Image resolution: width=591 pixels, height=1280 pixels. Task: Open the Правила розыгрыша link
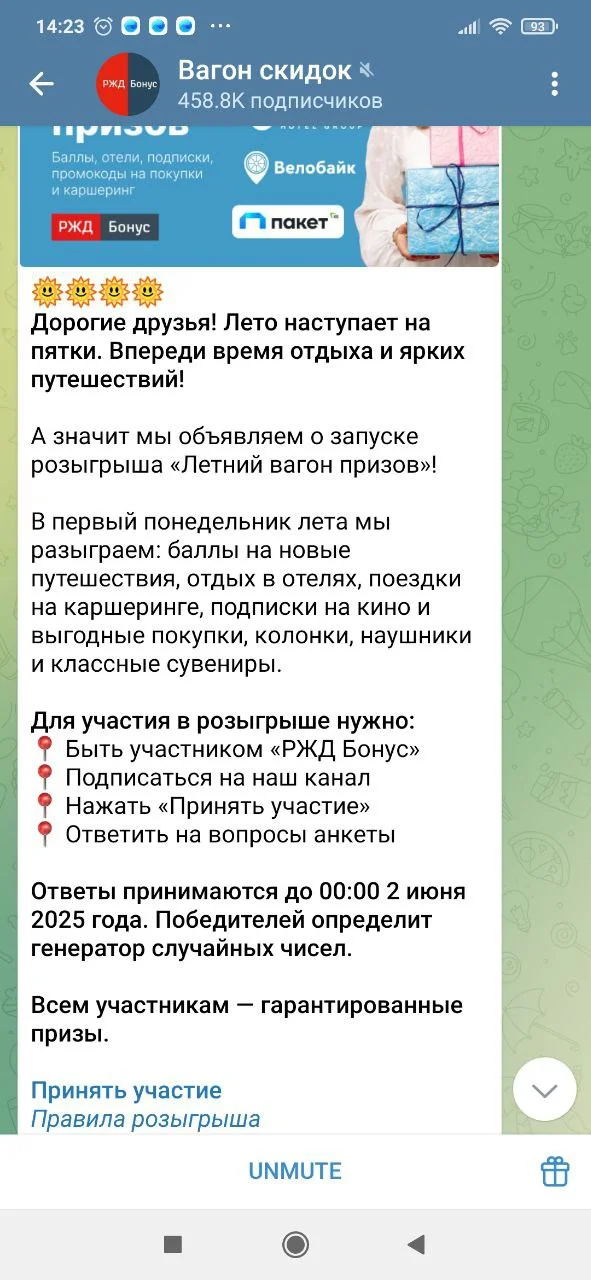pos(145,1119)
